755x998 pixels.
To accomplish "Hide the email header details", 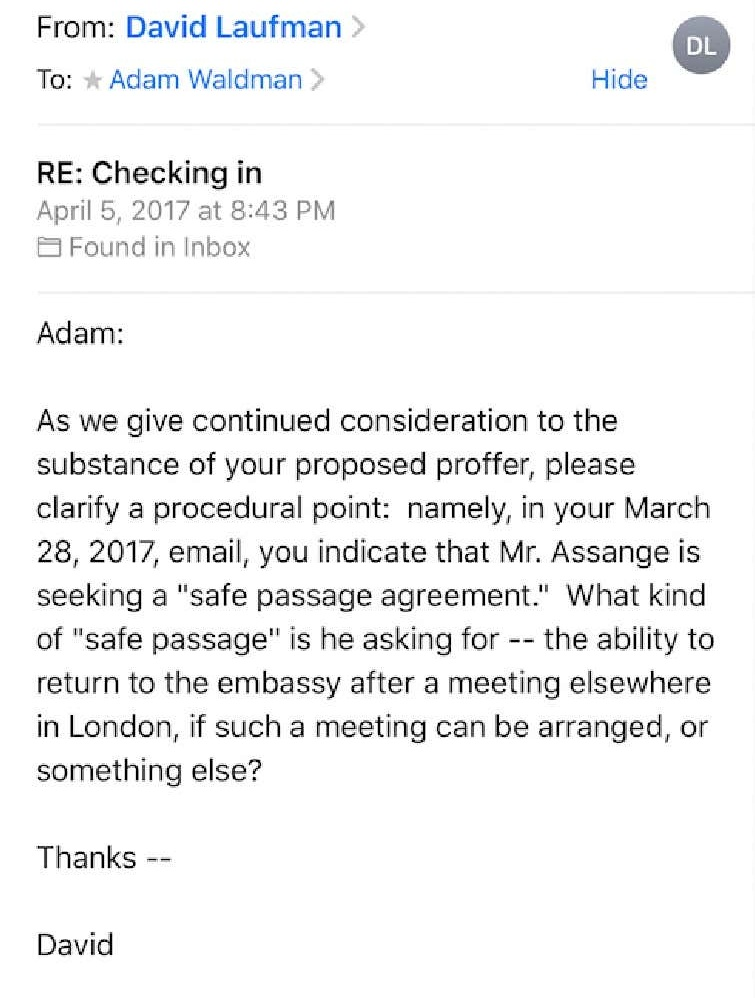I will [x=618, y=80].
